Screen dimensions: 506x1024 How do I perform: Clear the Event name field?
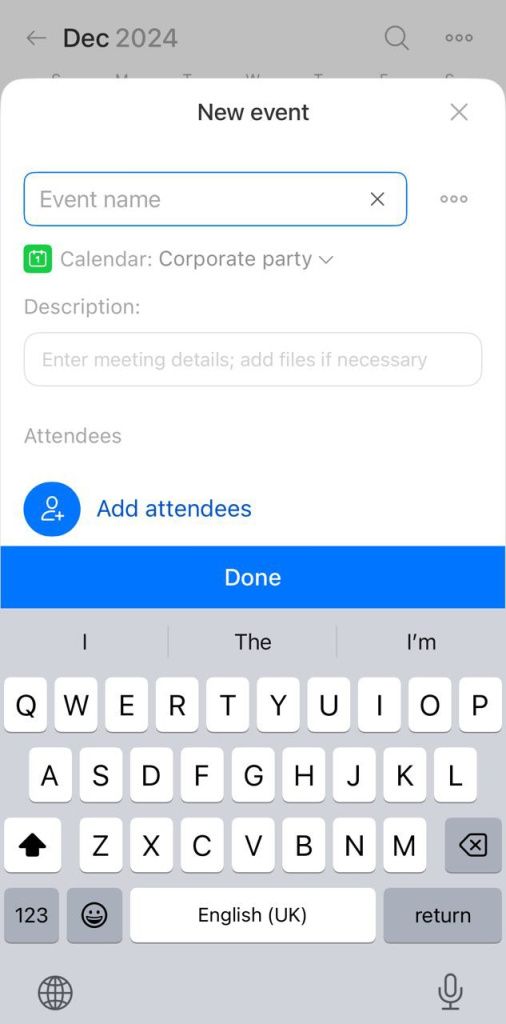coord(377,199)
